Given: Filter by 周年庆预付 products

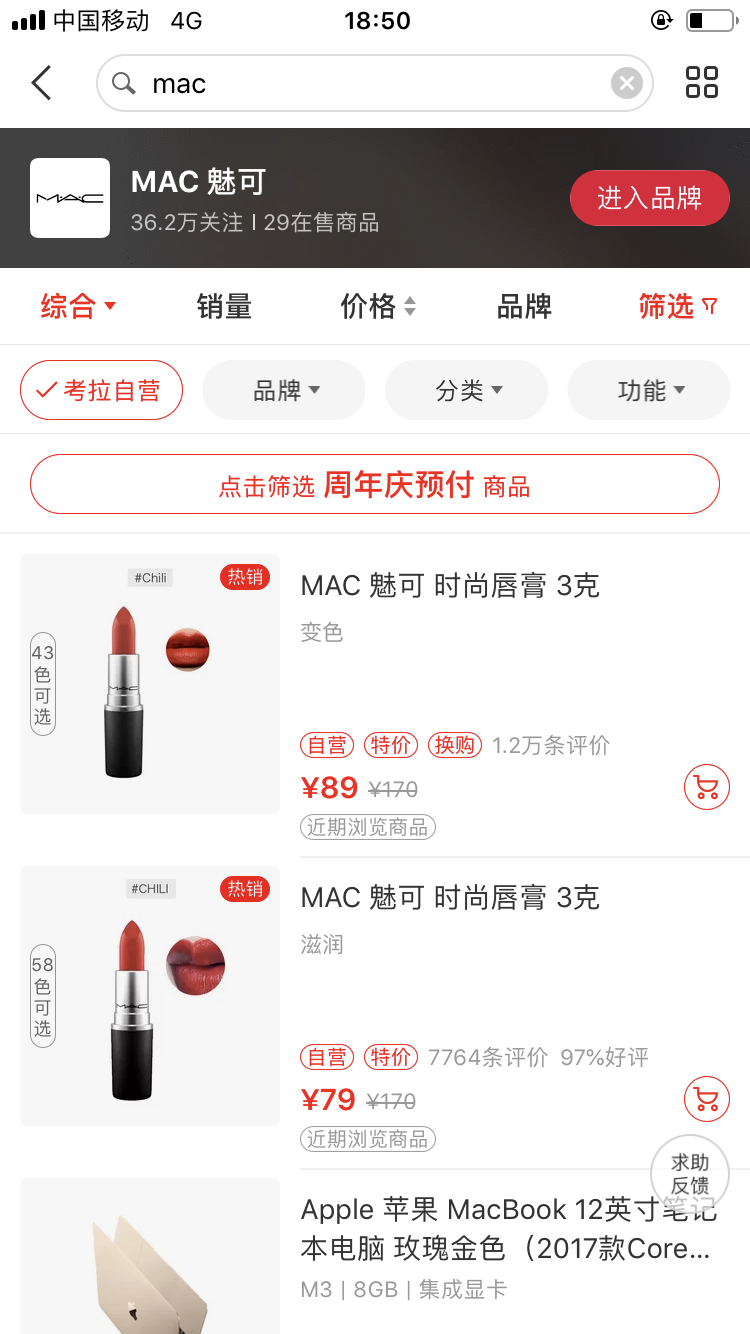Looking at the screenshot, I should [x=375, y=485].
